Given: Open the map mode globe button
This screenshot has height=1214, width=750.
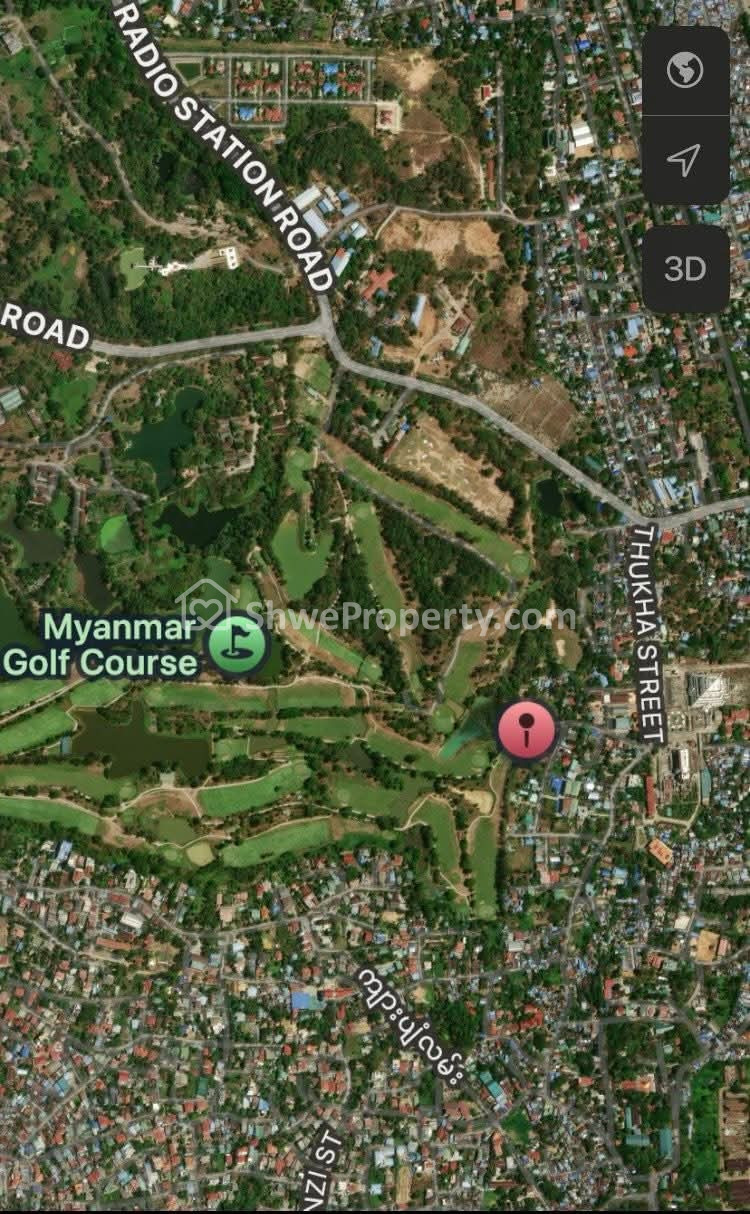Looking at the screenshot, I should click(x=685, y=71).
